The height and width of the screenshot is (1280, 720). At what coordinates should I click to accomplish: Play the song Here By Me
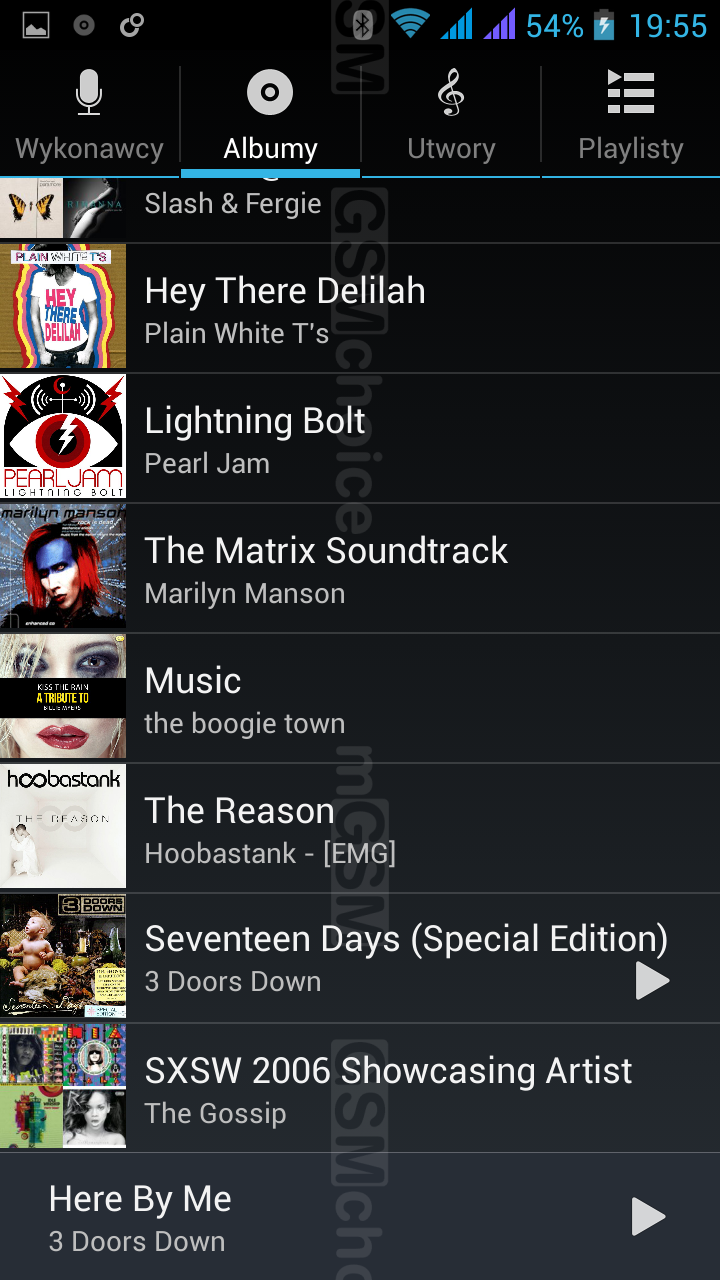[648, 1217]
